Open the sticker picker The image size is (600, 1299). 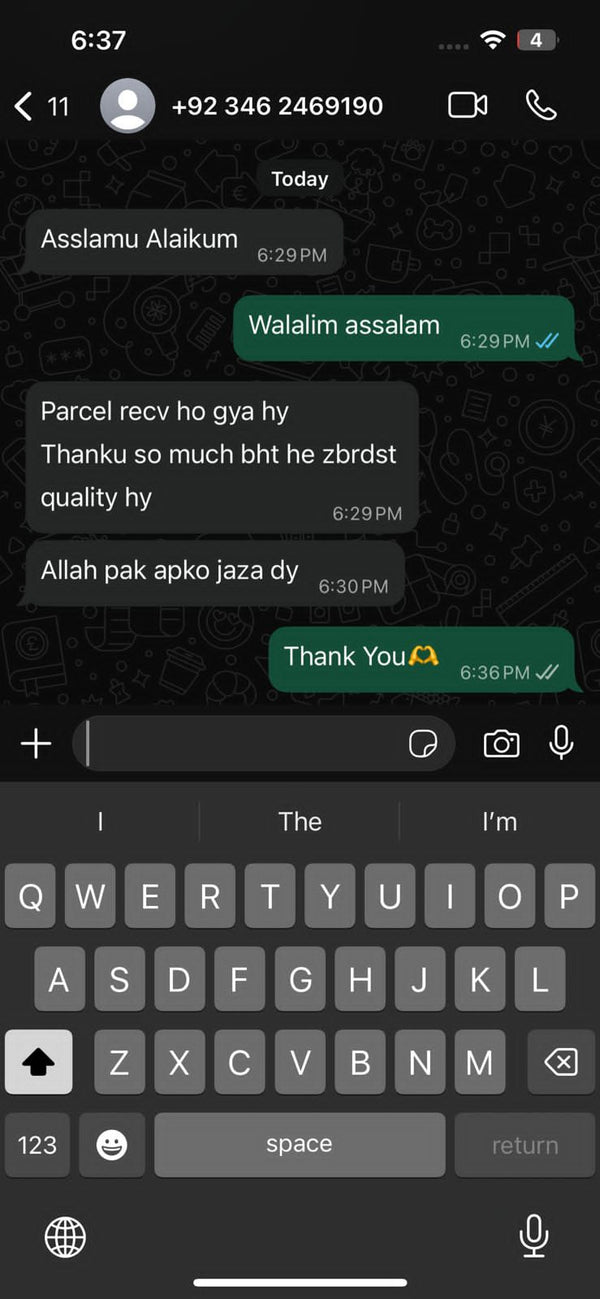pyautogui.click(x=423, y=744)
